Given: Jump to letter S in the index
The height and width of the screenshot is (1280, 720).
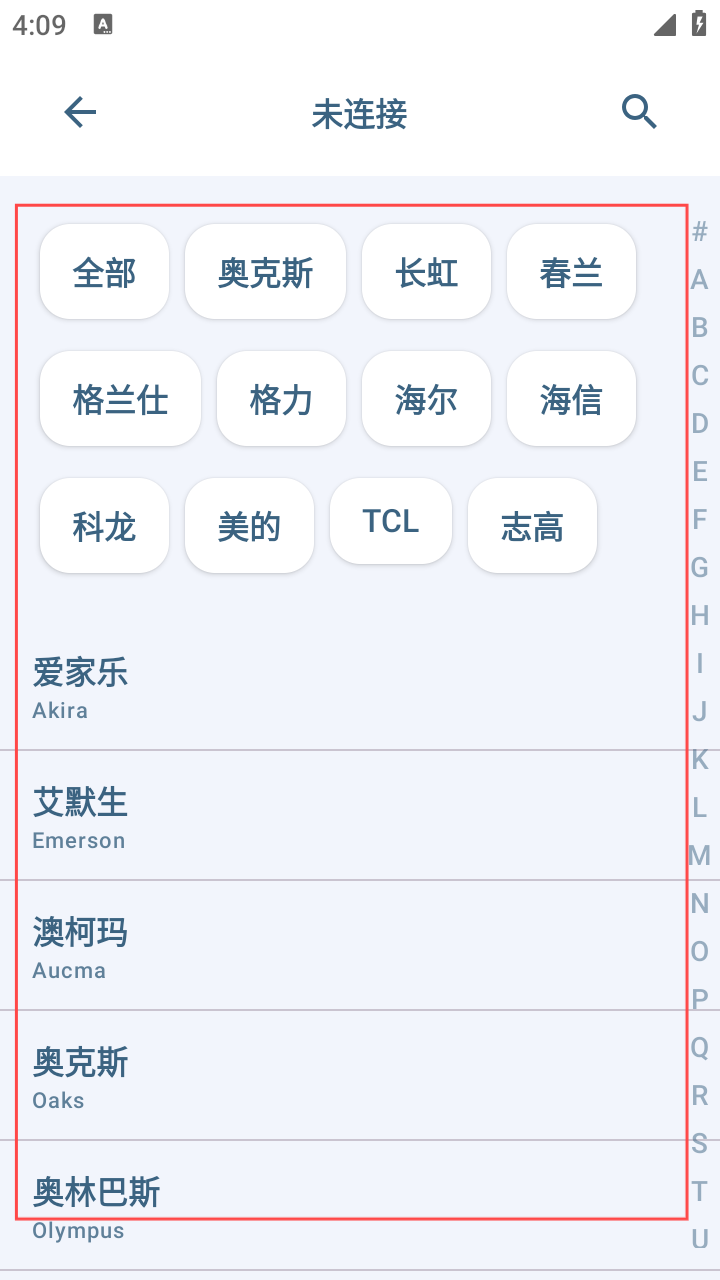Looking at the screenshot, I should (700, 1144).
